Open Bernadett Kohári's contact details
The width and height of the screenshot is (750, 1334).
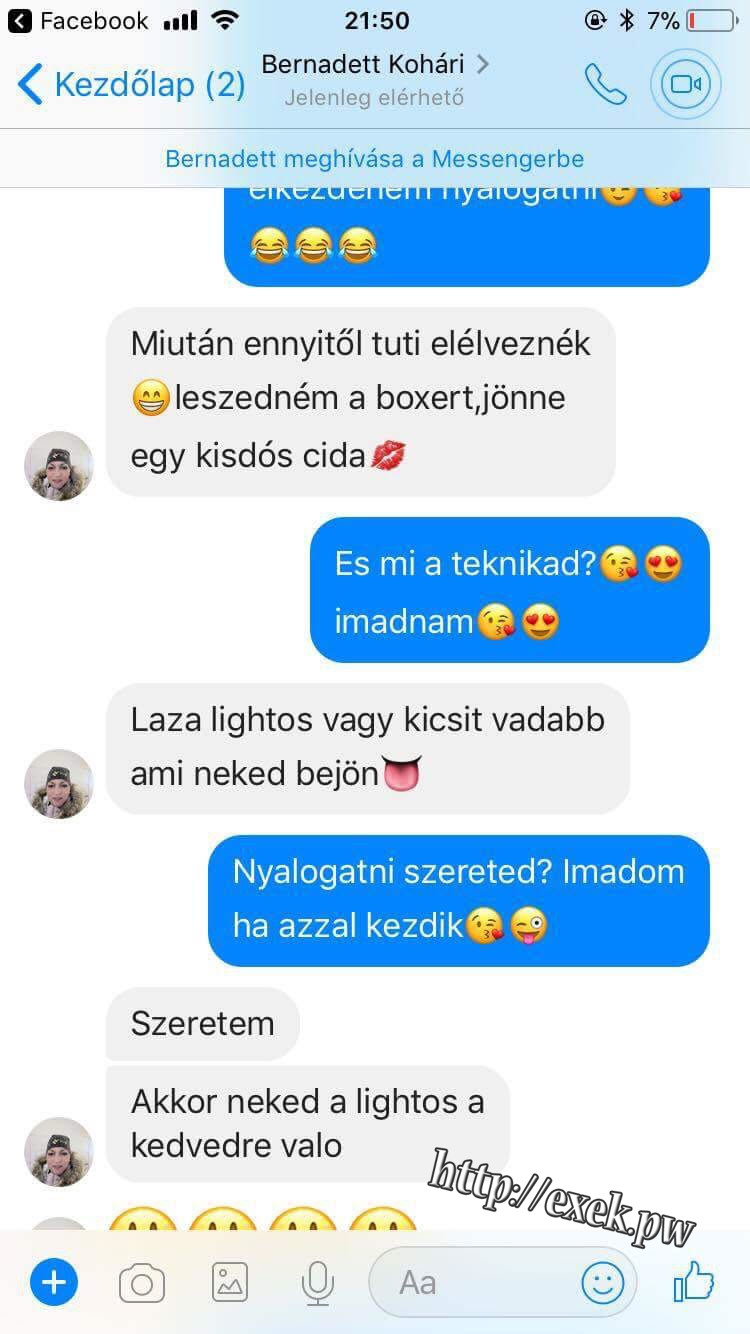375,79
